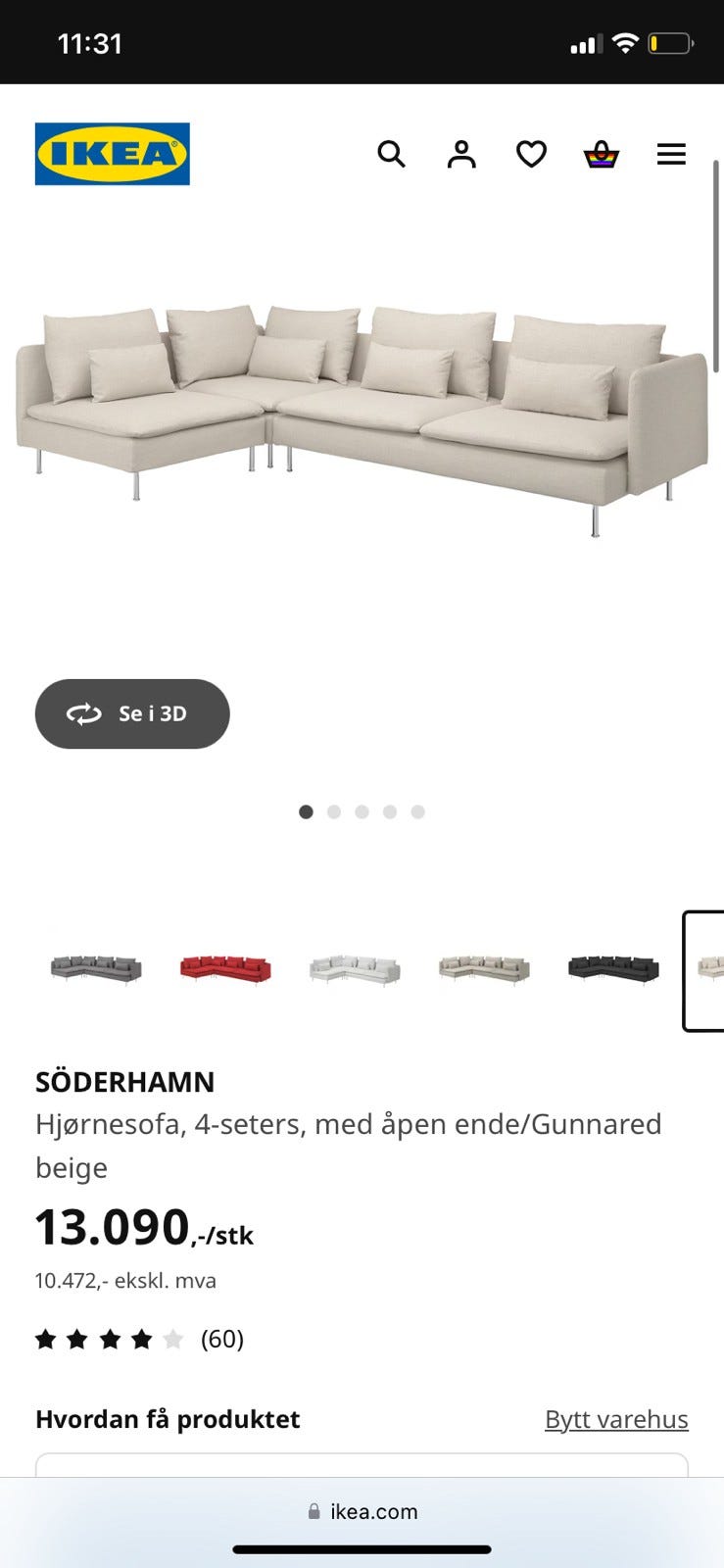Click the wishlist heart icon

(530, 154)
